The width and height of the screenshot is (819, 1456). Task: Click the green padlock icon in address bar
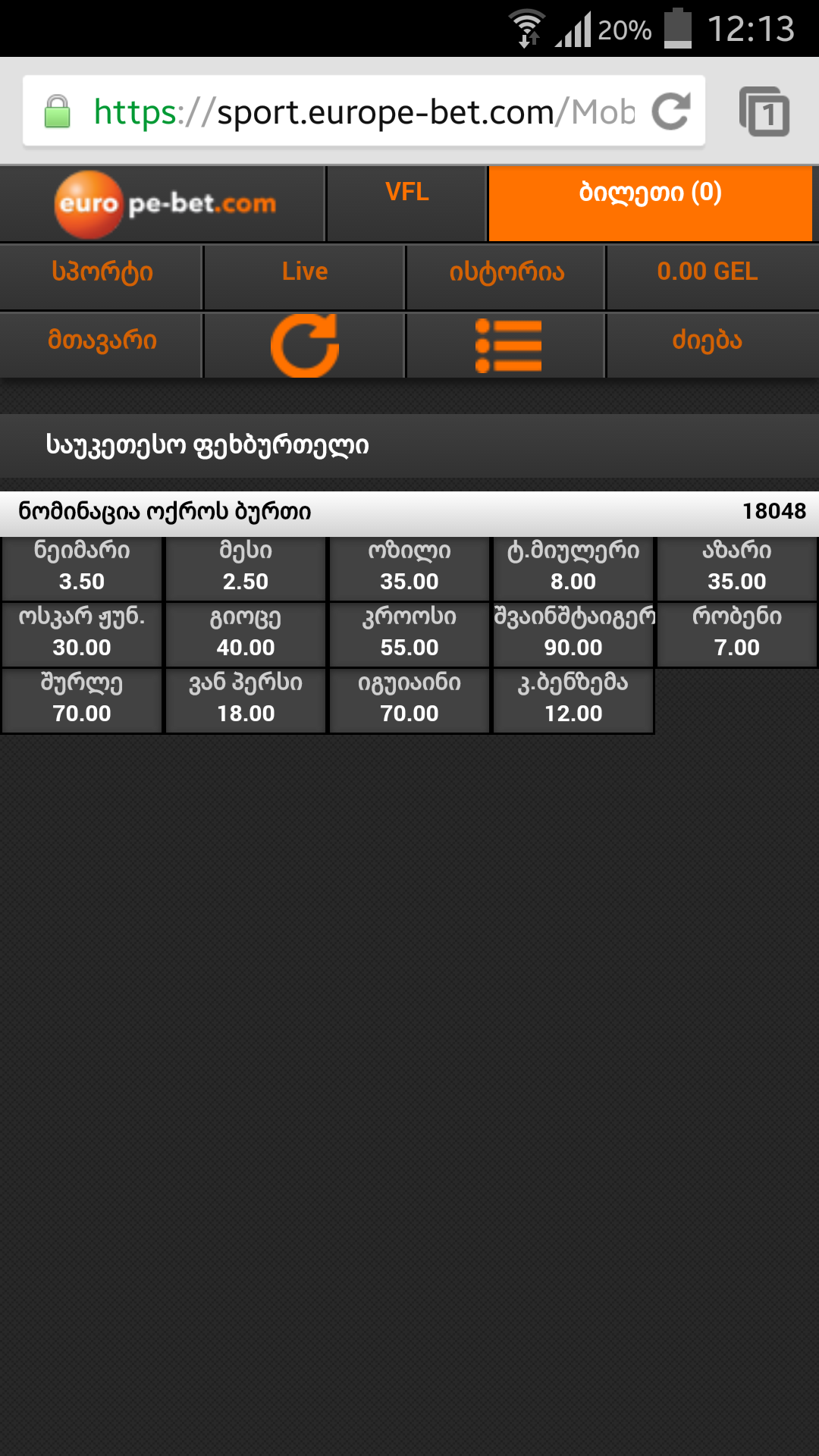[x=57, y=110]
